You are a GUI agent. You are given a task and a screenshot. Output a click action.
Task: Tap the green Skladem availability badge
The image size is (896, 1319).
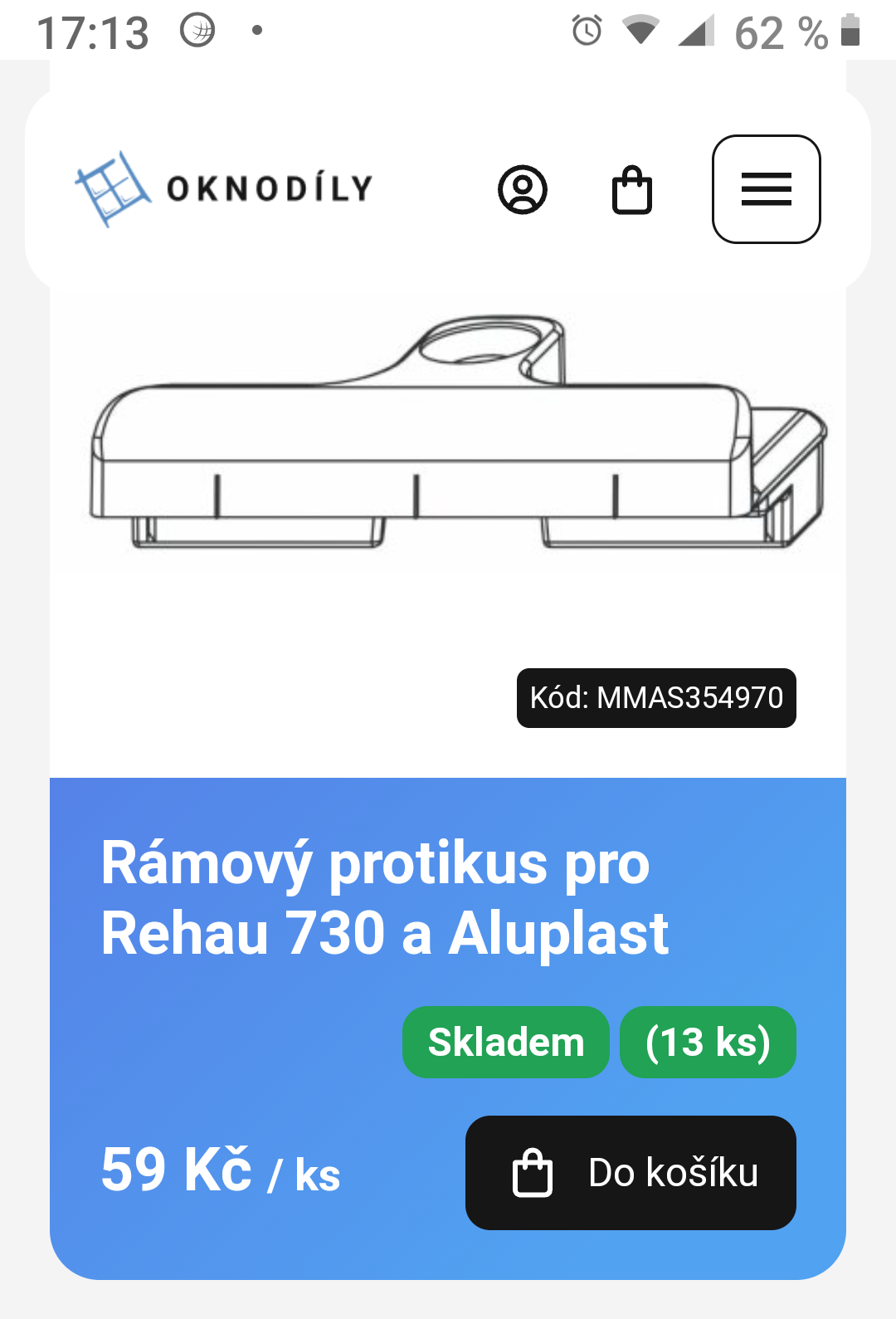tap(505, 1042)
